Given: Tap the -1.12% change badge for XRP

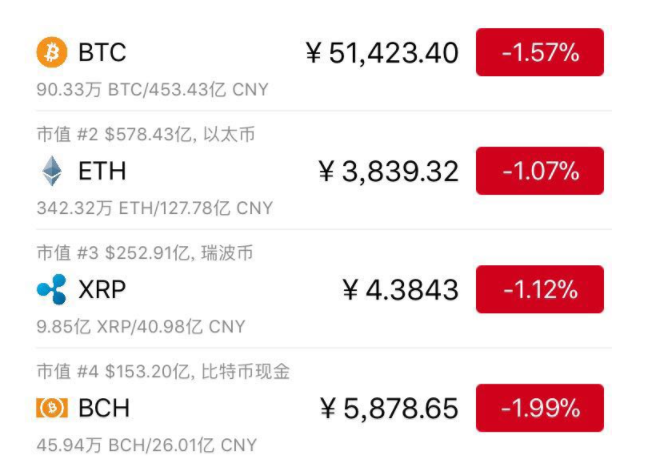Looking at the screenshot, I should (540, 290).
